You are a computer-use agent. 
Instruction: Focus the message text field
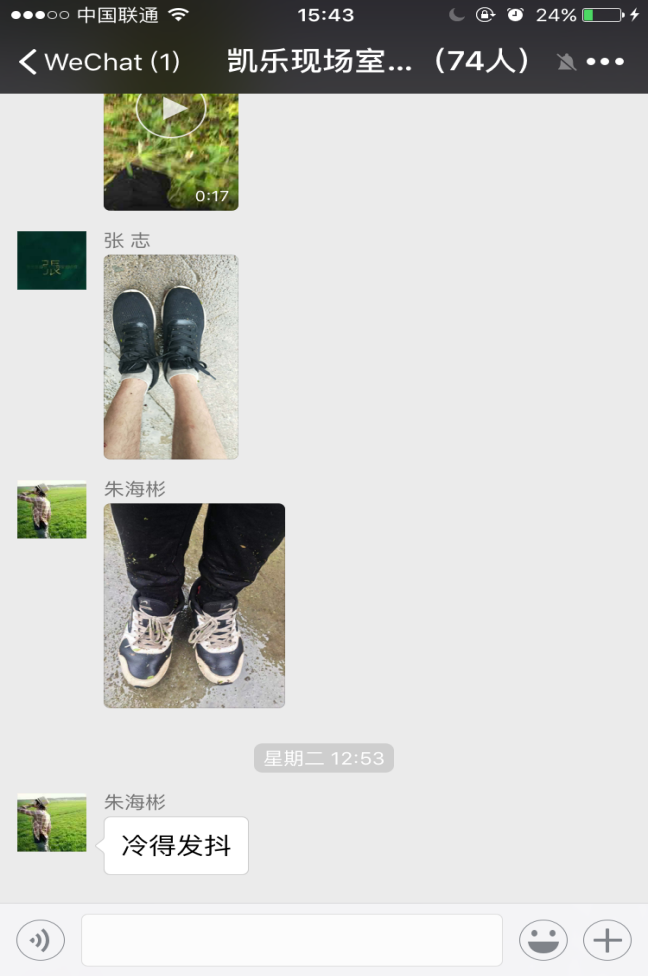(291, 940)
